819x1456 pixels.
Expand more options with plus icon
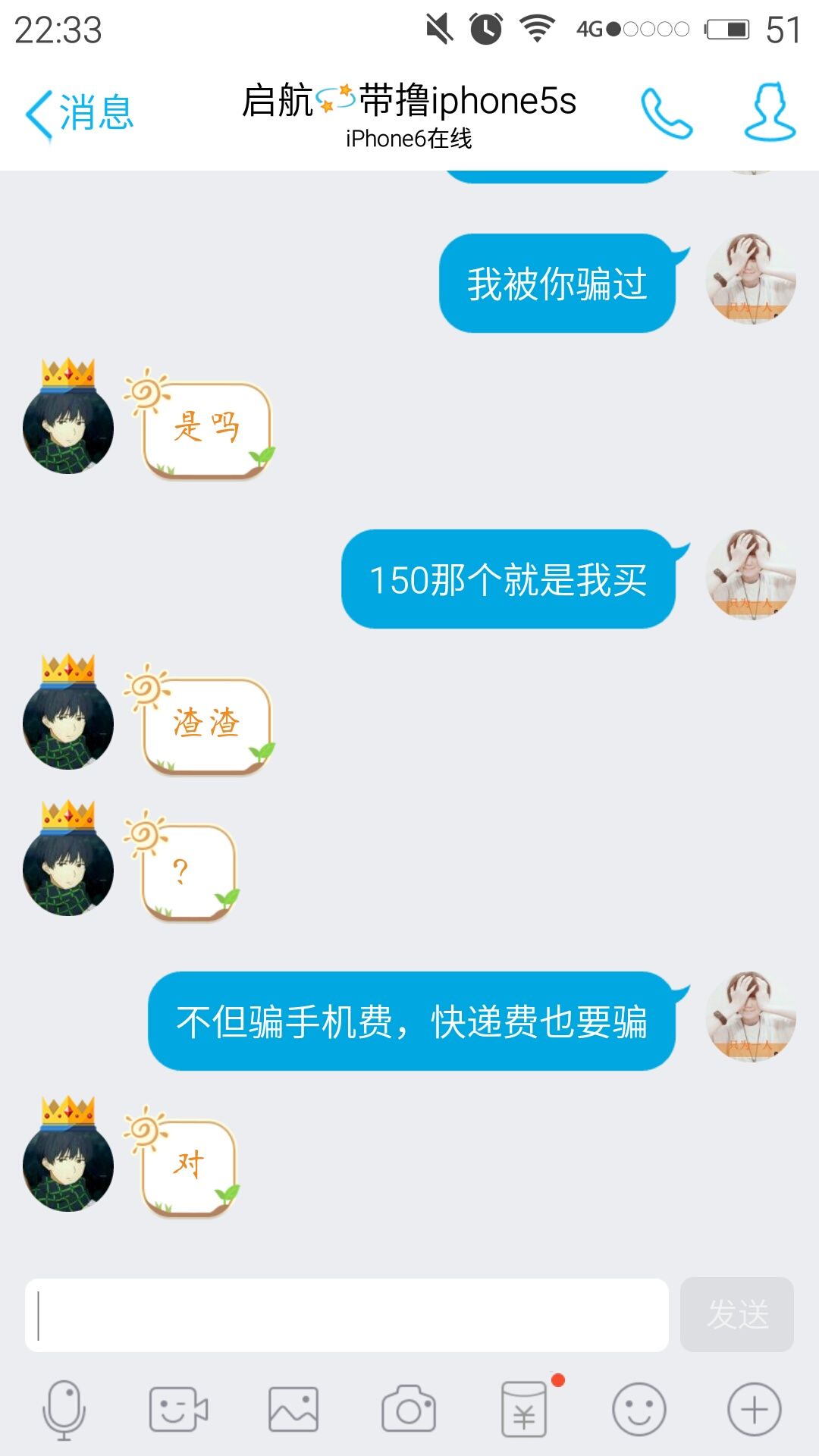point(755,1410)
